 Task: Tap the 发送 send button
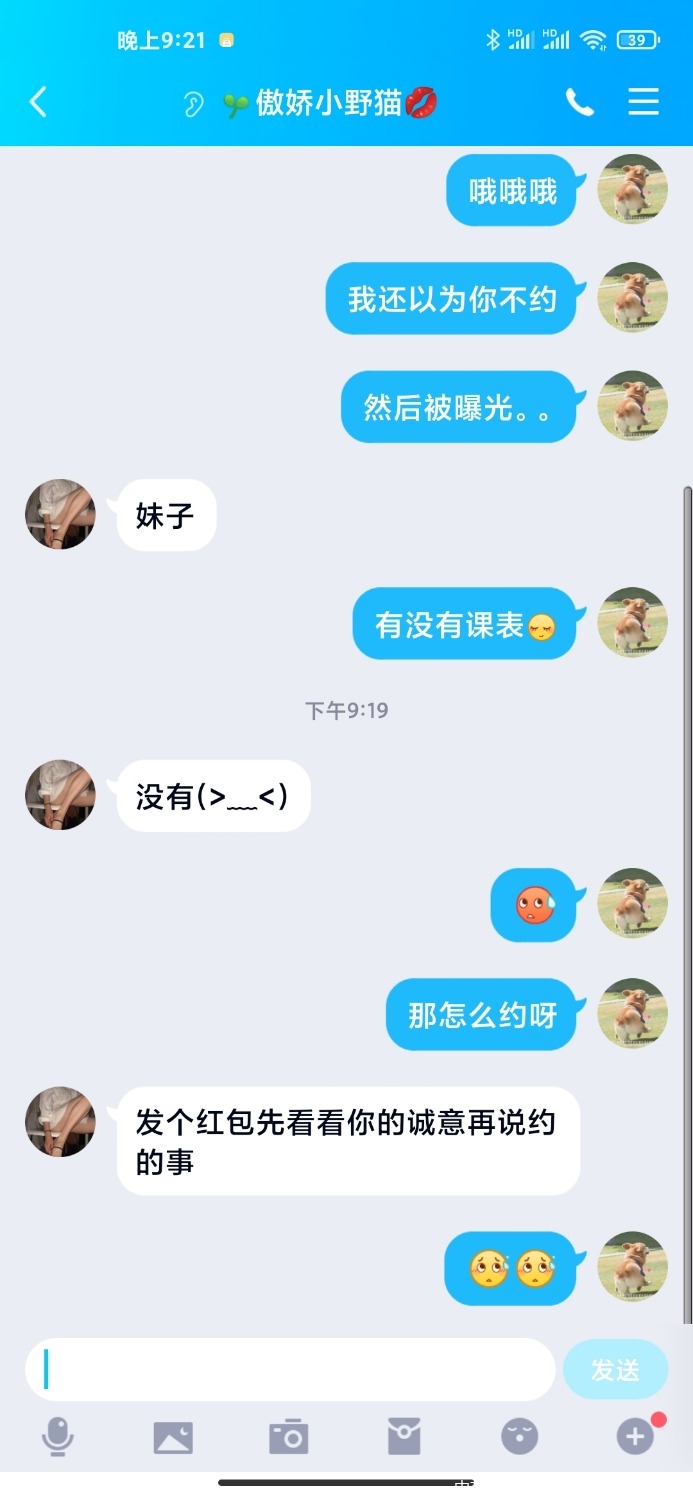click(615, 1369)
